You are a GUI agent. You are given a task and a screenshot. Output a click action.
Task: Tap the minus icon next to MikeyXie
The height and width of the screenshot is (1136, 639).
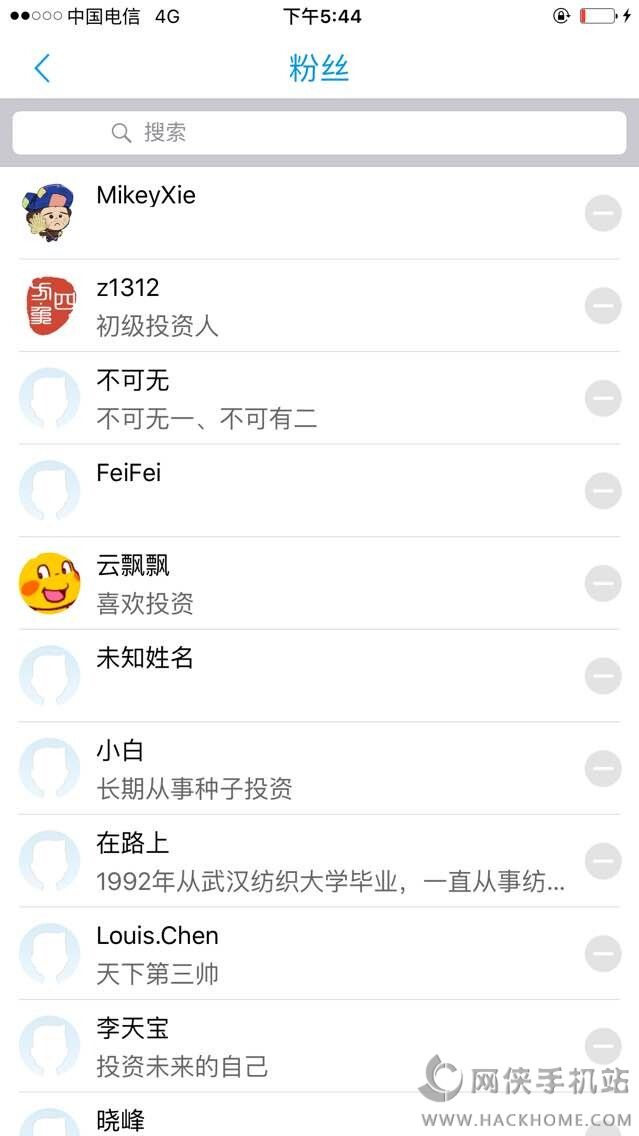pyautogui.click(x=603, y=213)
